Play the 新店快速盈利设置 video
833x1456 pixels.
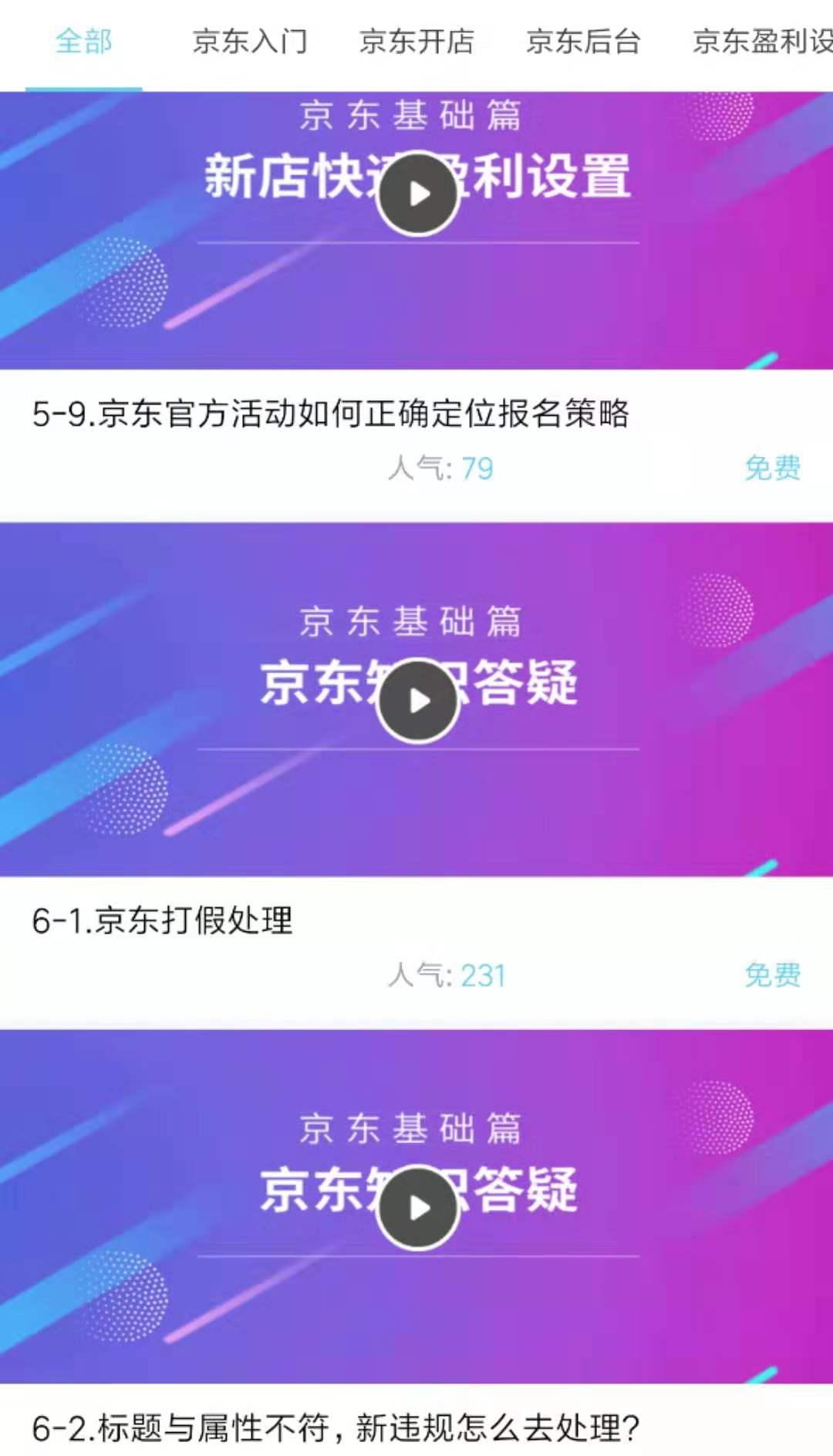point(418,194)
